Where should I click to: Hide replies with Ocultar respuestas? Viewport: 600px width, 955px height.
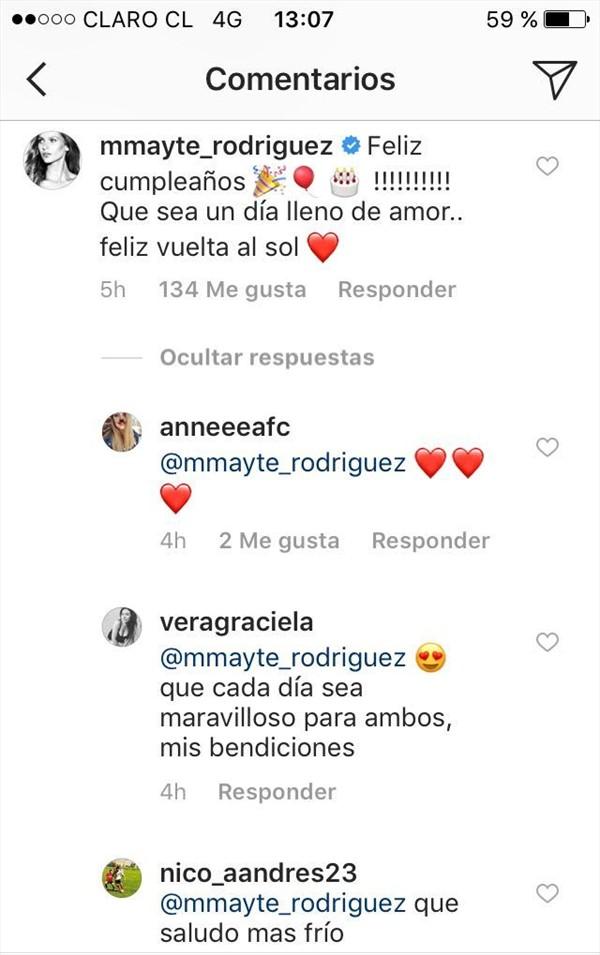[267, 357]
